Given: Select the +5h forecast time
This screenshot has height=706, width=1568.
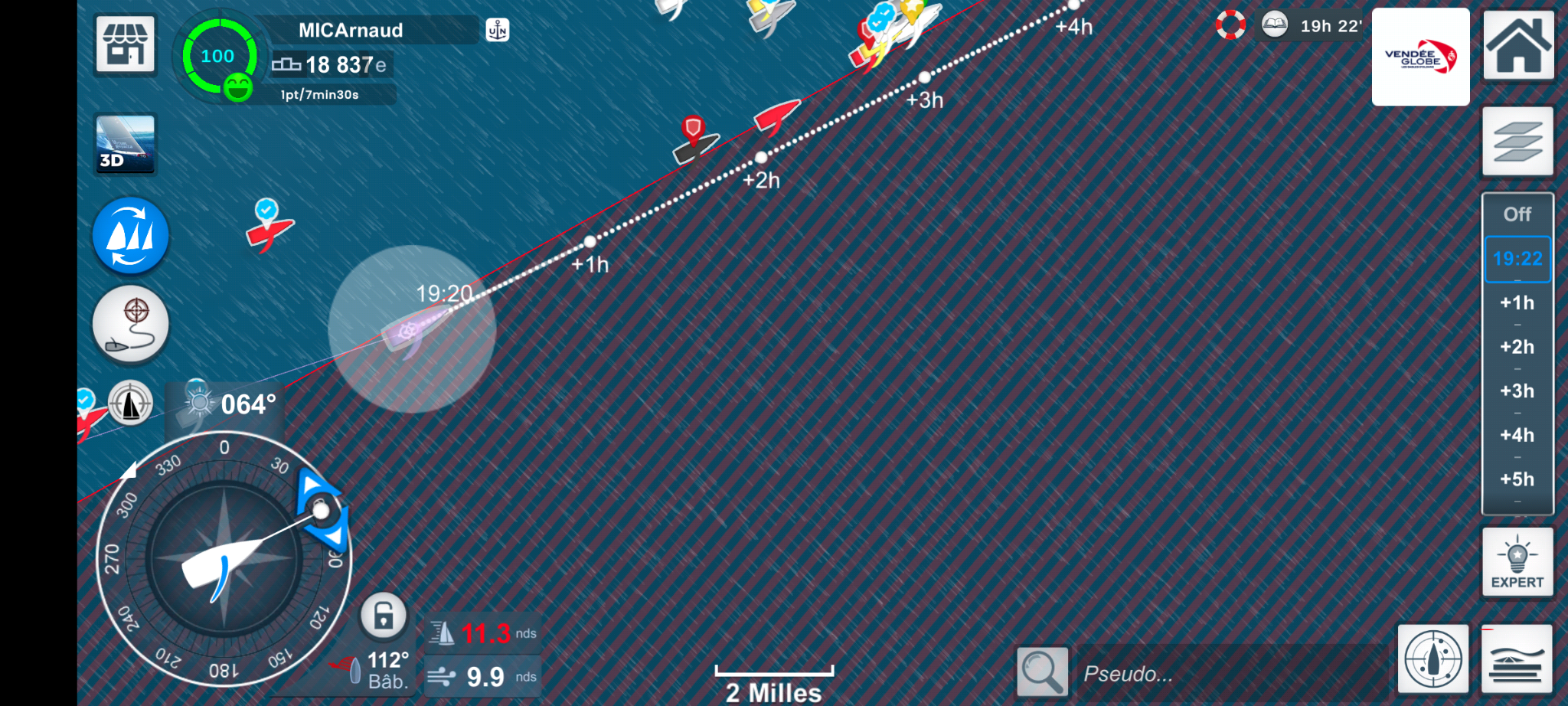Looking at the screenshot, I should coord(1517,480).
